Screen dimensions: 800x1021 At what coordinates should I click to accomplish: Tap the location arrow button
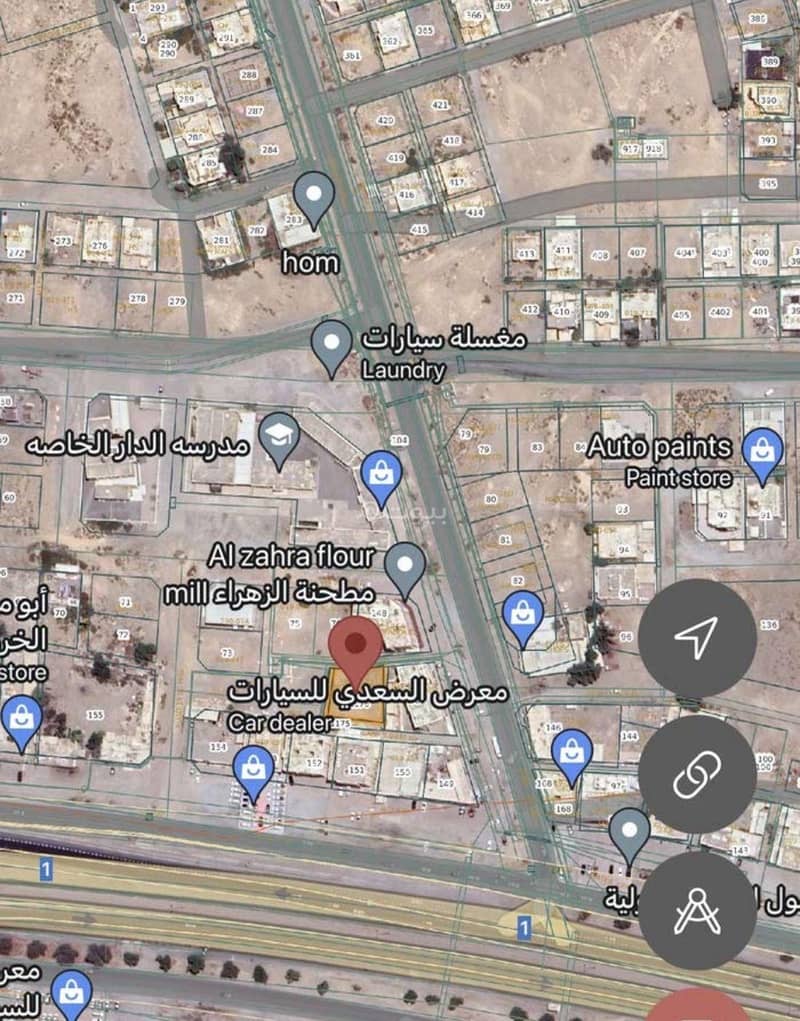pyautogui.click(x=696, y=638)
